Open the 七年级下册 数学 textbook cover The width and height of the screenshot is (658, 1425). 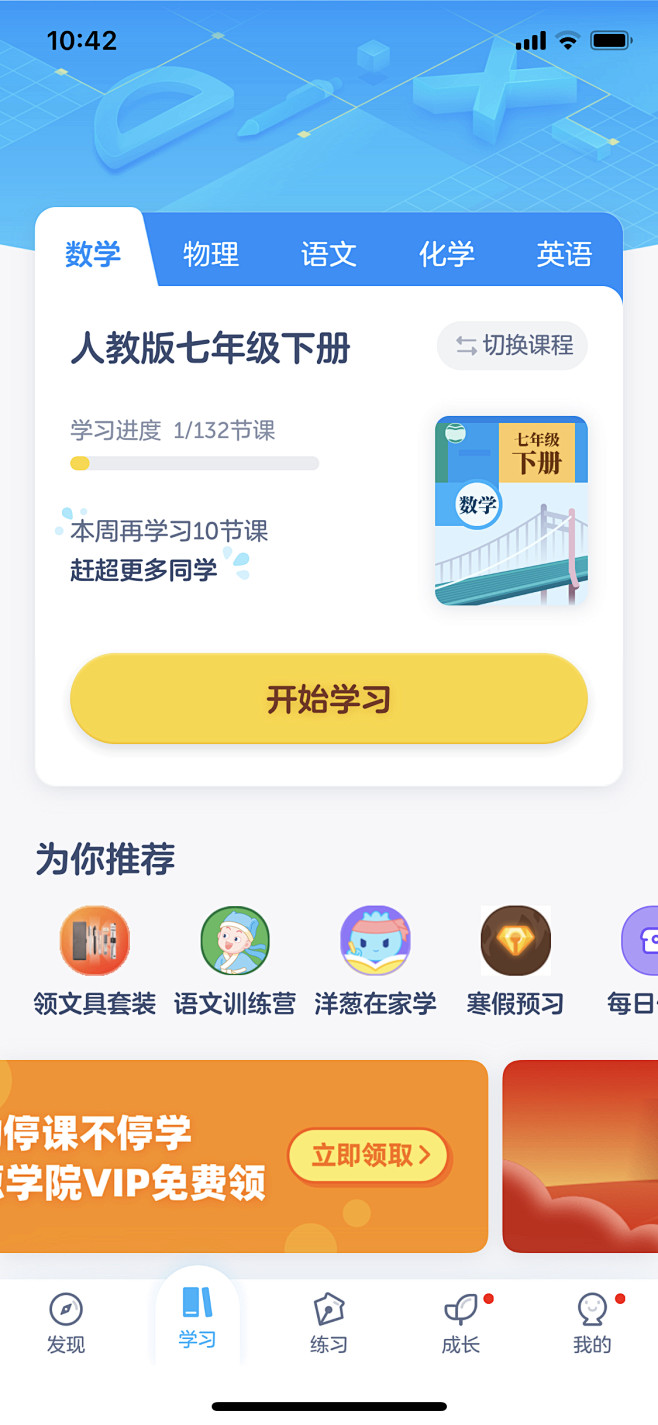click(511, 511)
